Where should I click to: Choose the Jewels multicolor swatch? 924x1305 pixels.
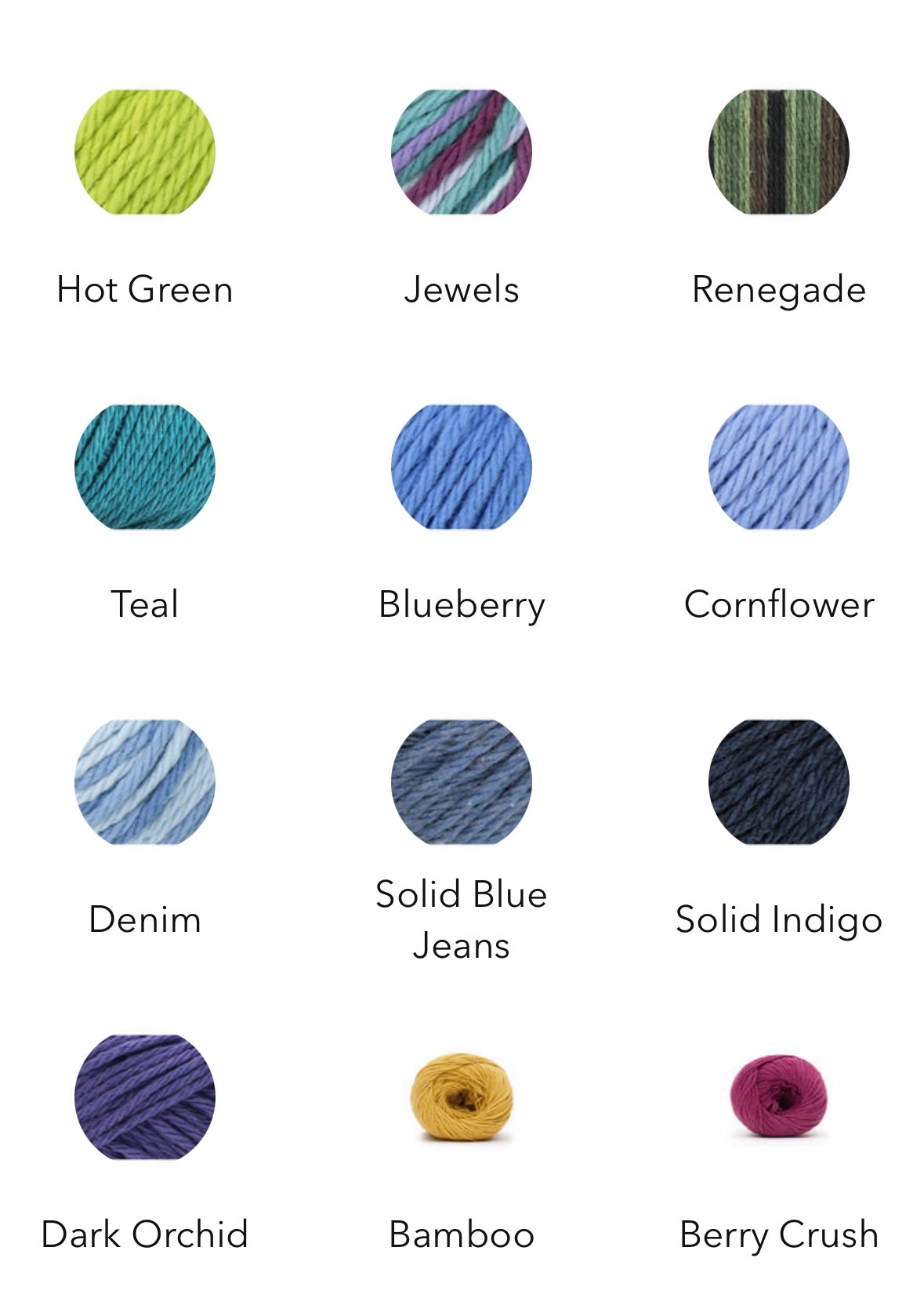point(462,152)
